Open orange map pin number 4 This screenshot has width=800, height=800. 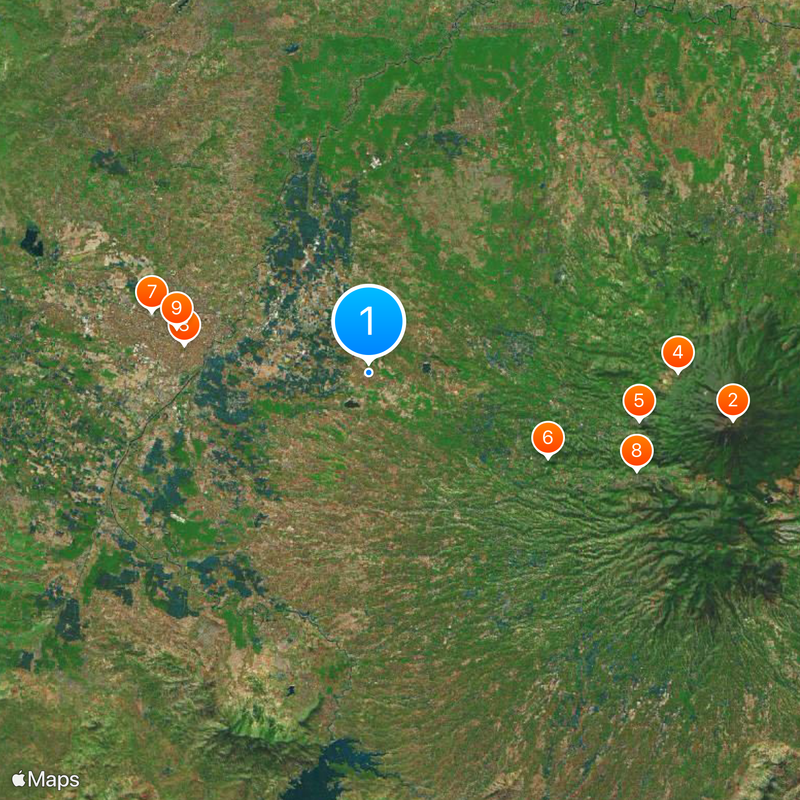pos(678,352)
